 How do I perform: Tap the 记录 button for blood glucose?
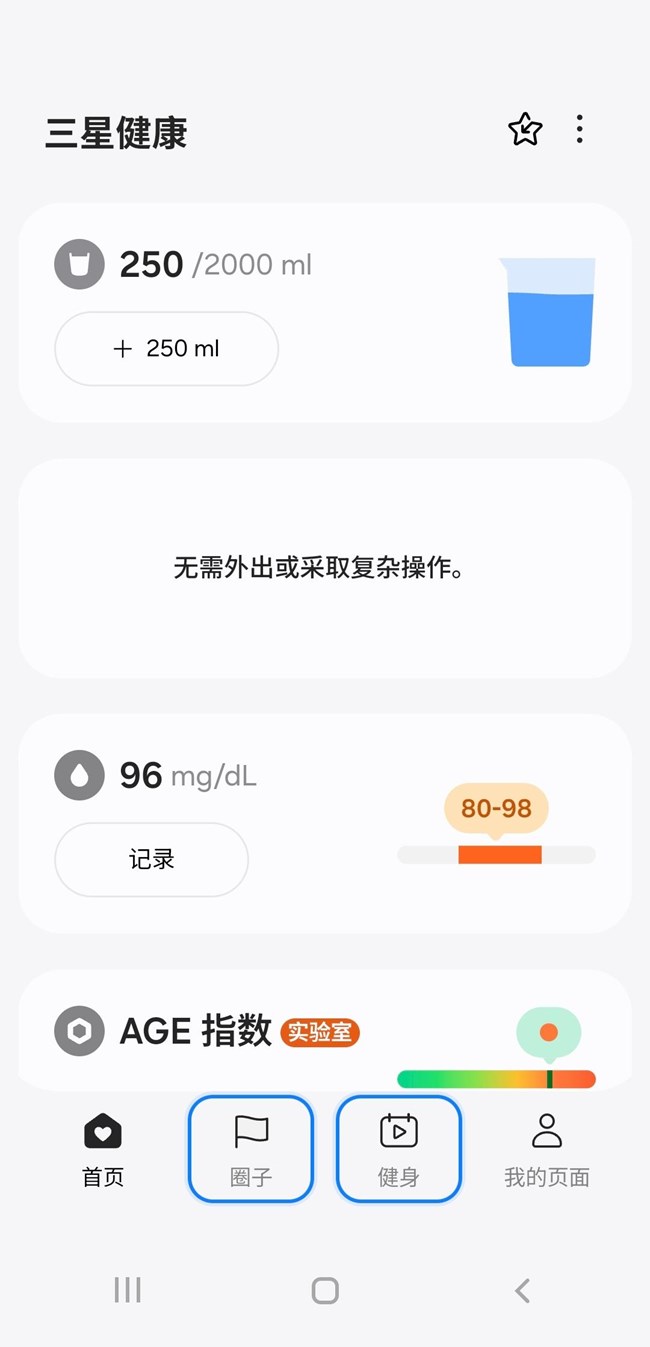tap(151, 859)
